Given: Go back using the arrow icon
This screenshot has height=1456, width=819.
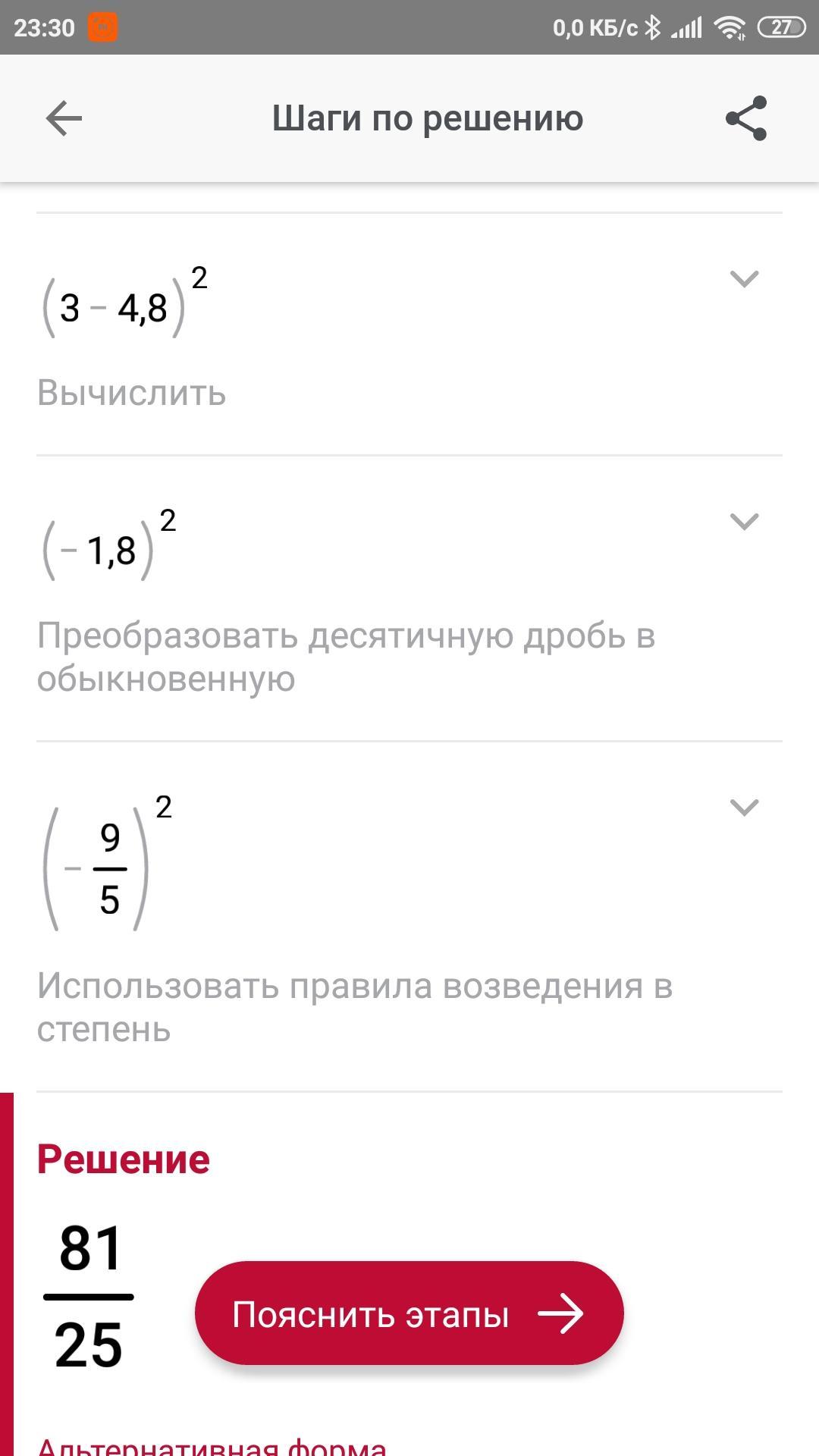Looking at the screenshot, I should point(64,119).
